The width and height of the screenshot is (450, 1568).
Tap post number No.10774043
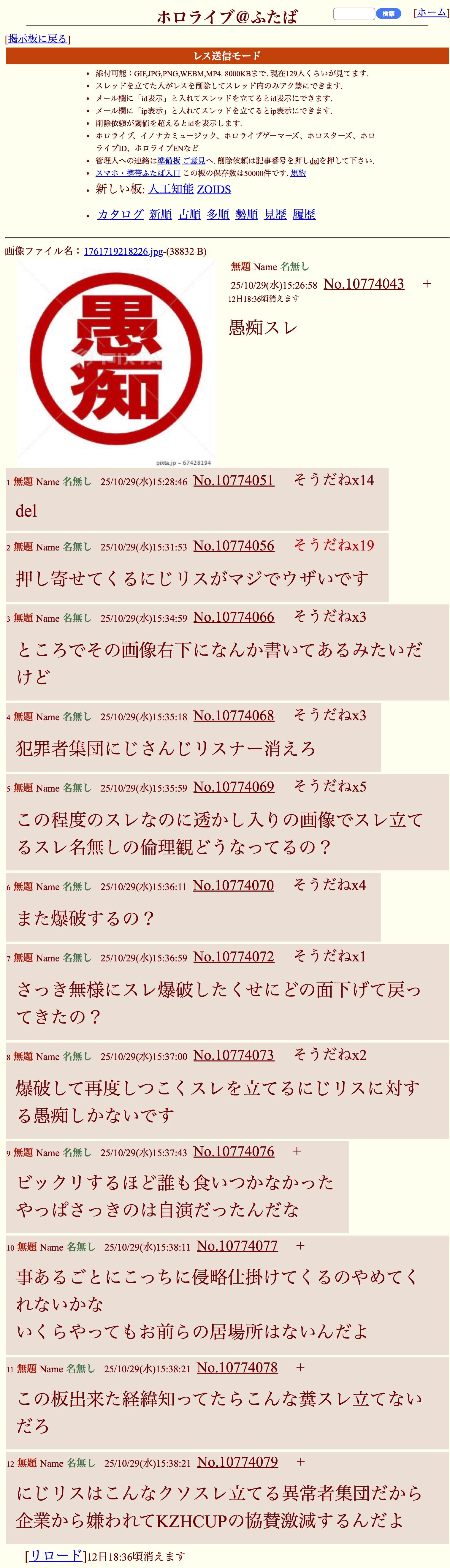click(x=364, y=284)
